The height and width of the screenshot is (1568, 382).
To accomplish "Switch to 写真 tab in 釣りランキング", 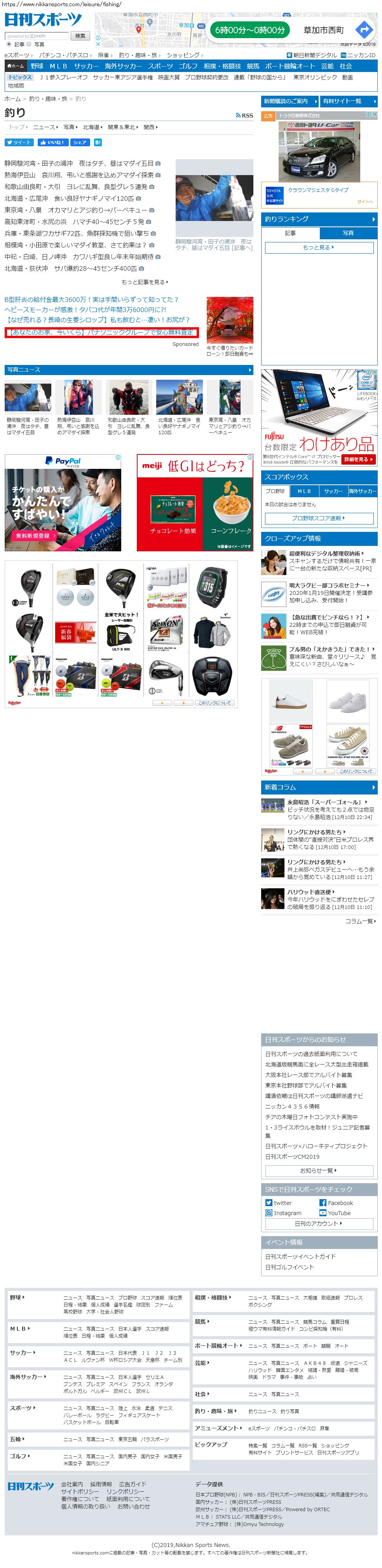I will tap(348, 233).
